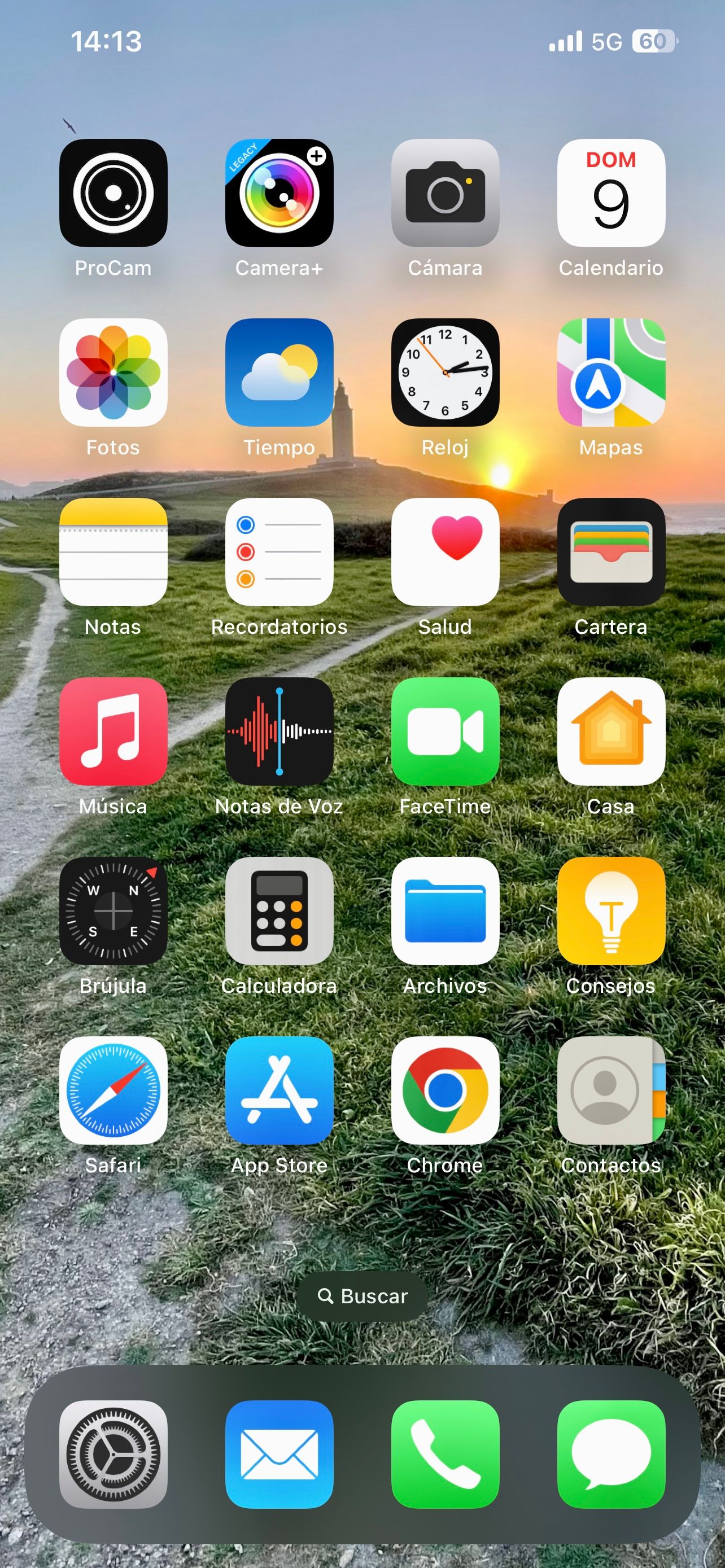Launch Mapas for navigation
Screen dimensions: 725x1568
point(611,373)
